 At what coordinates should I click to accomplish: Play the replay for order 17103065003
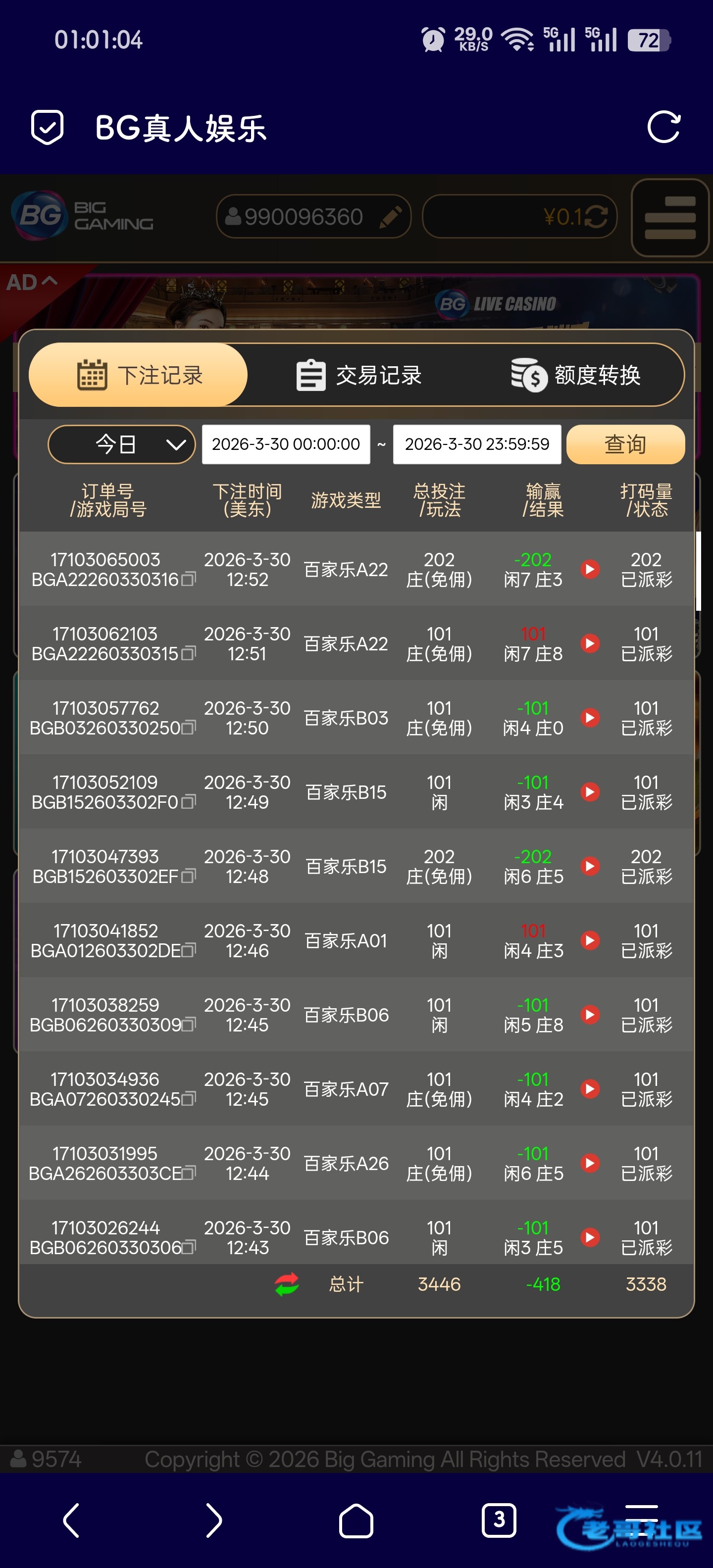click(x=589, y=569)
